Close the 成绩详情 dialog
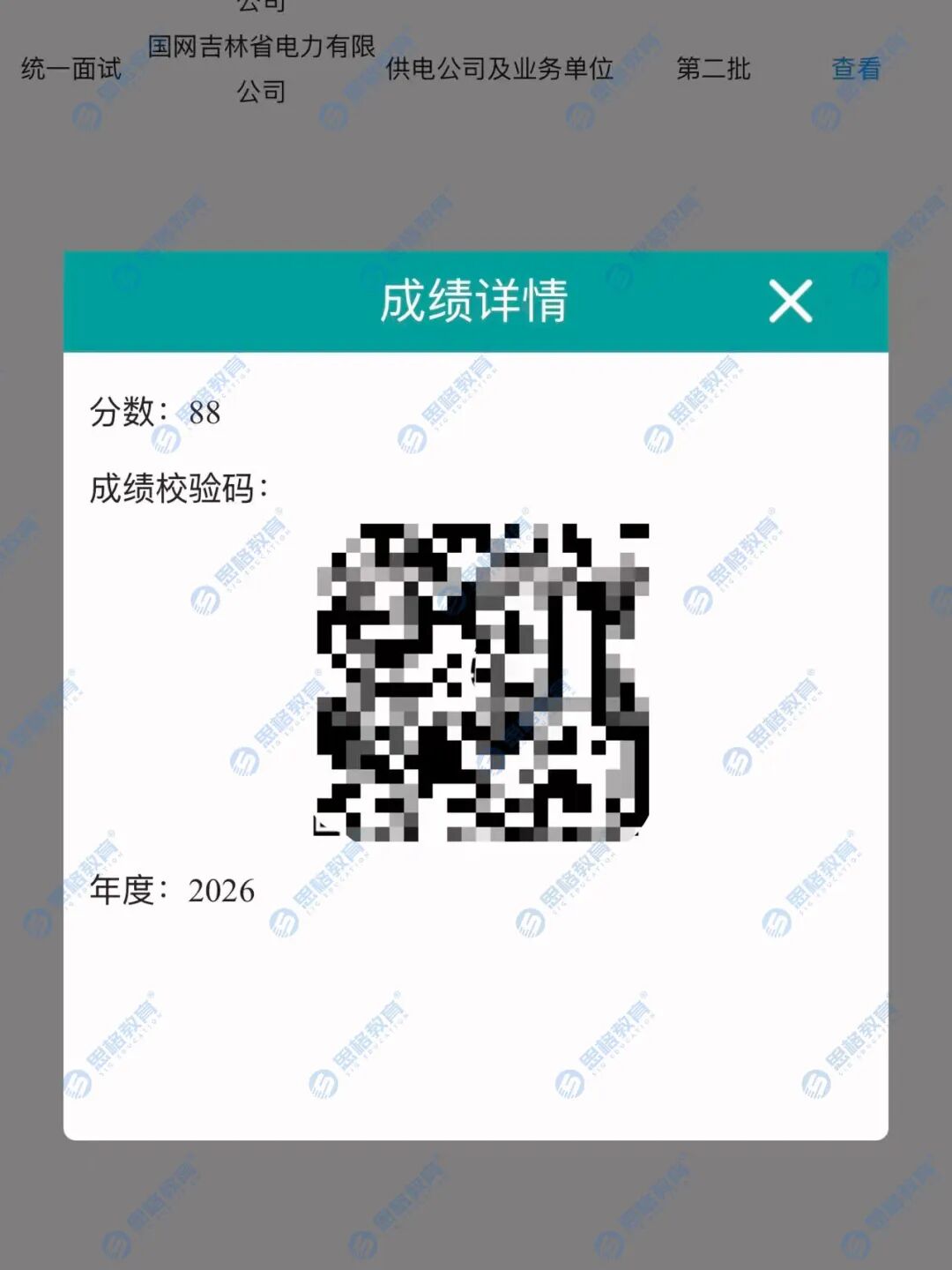This screenshot has width=952, height=1270. pyautogui.click(x=790, y=302)
